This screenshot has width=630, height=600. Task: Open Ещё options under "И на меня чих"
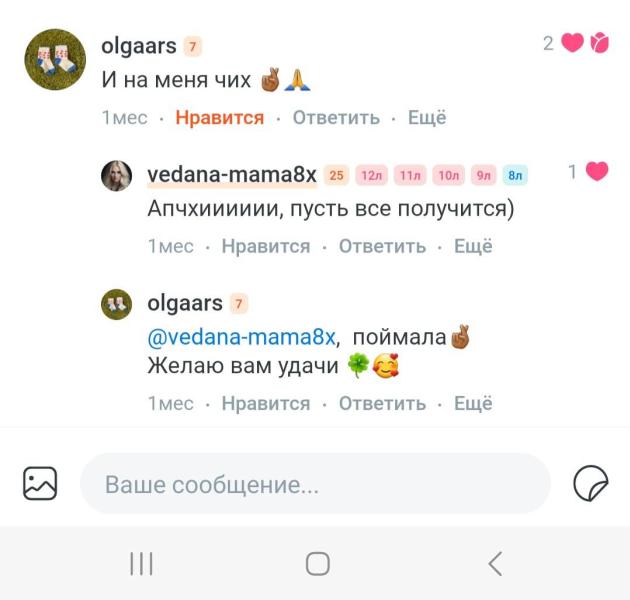pos(427,118)
